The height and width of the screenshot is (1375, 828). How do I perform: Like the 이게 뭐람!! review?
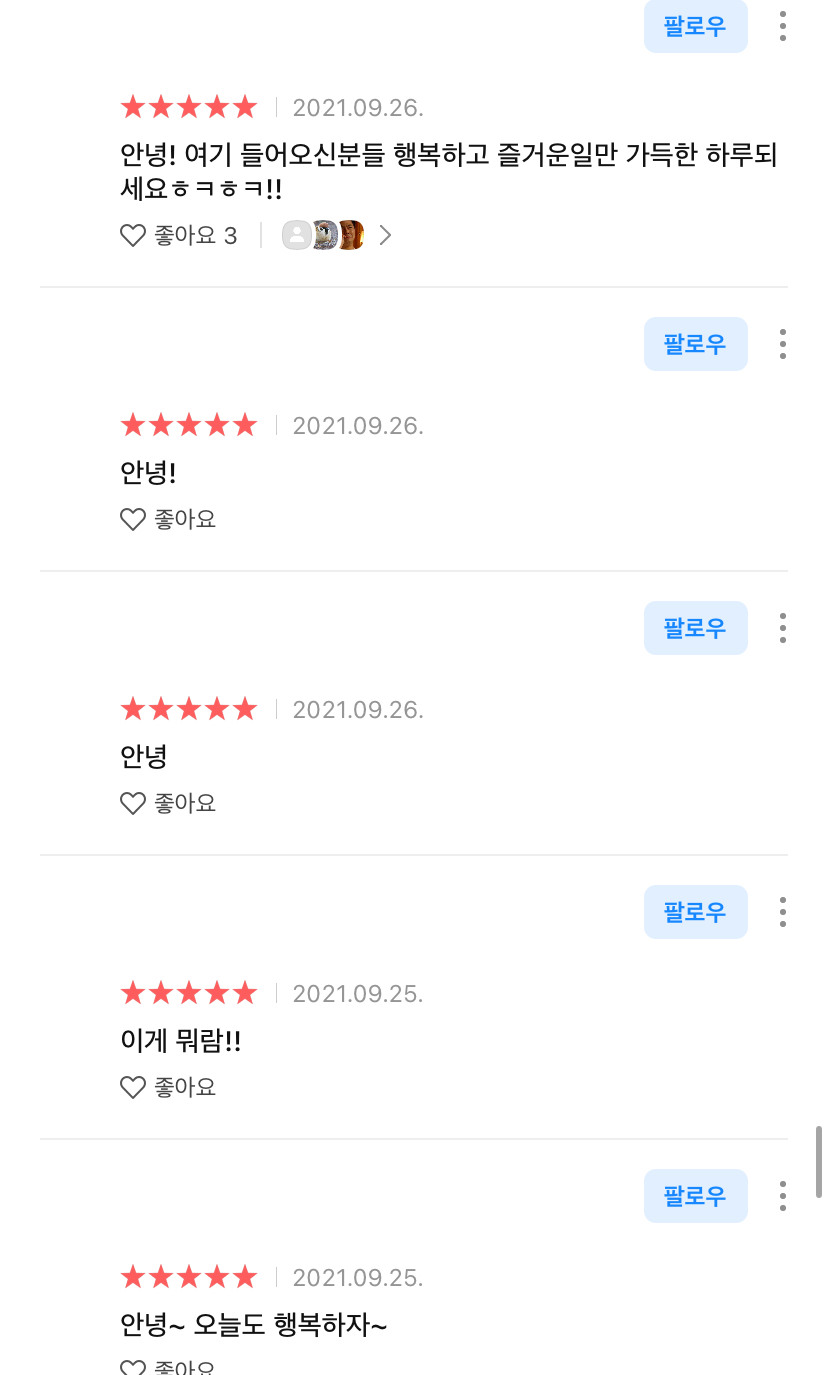(133, 1088)
